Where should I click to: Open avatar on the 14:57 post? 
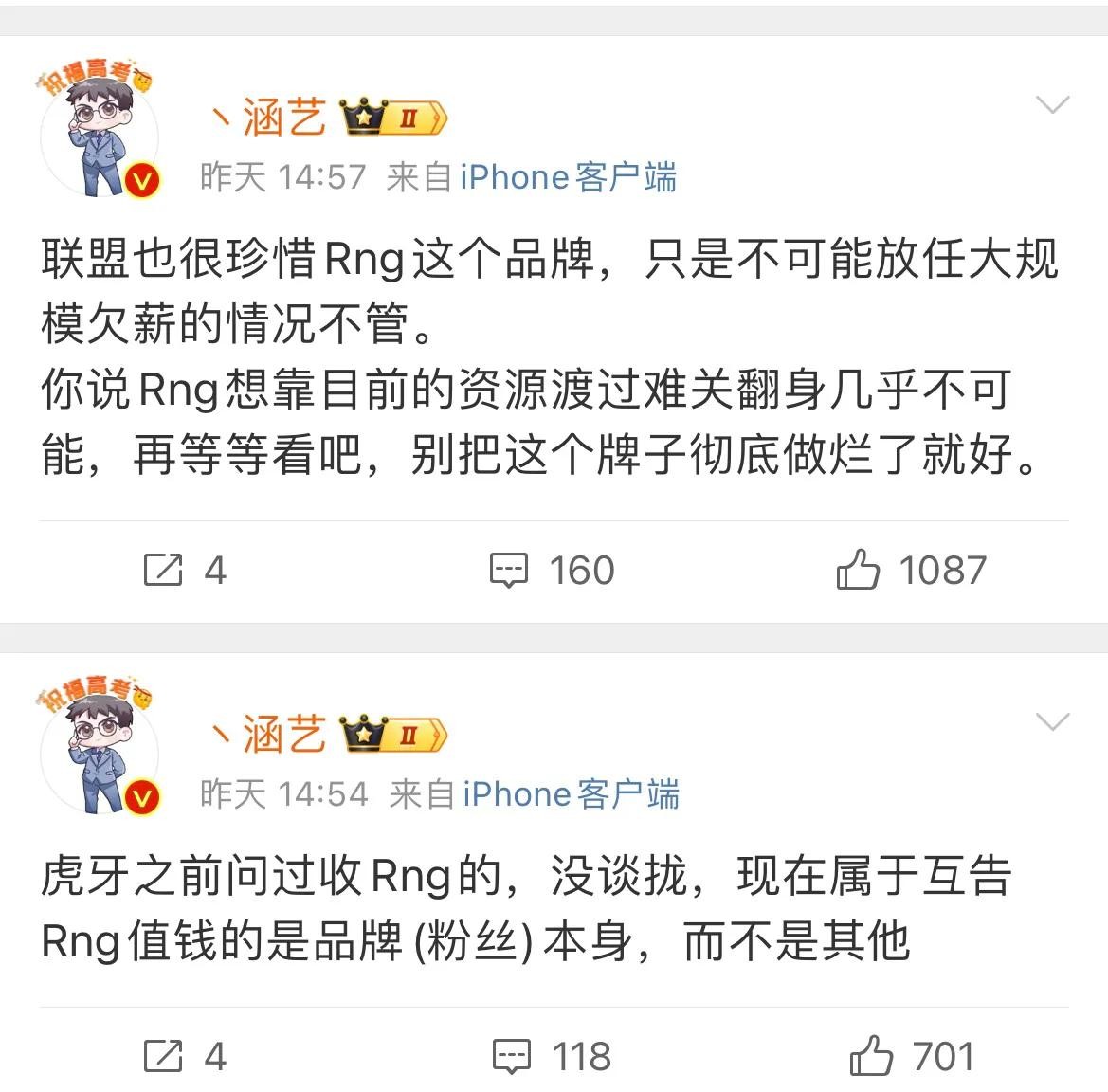click(100, 133)
